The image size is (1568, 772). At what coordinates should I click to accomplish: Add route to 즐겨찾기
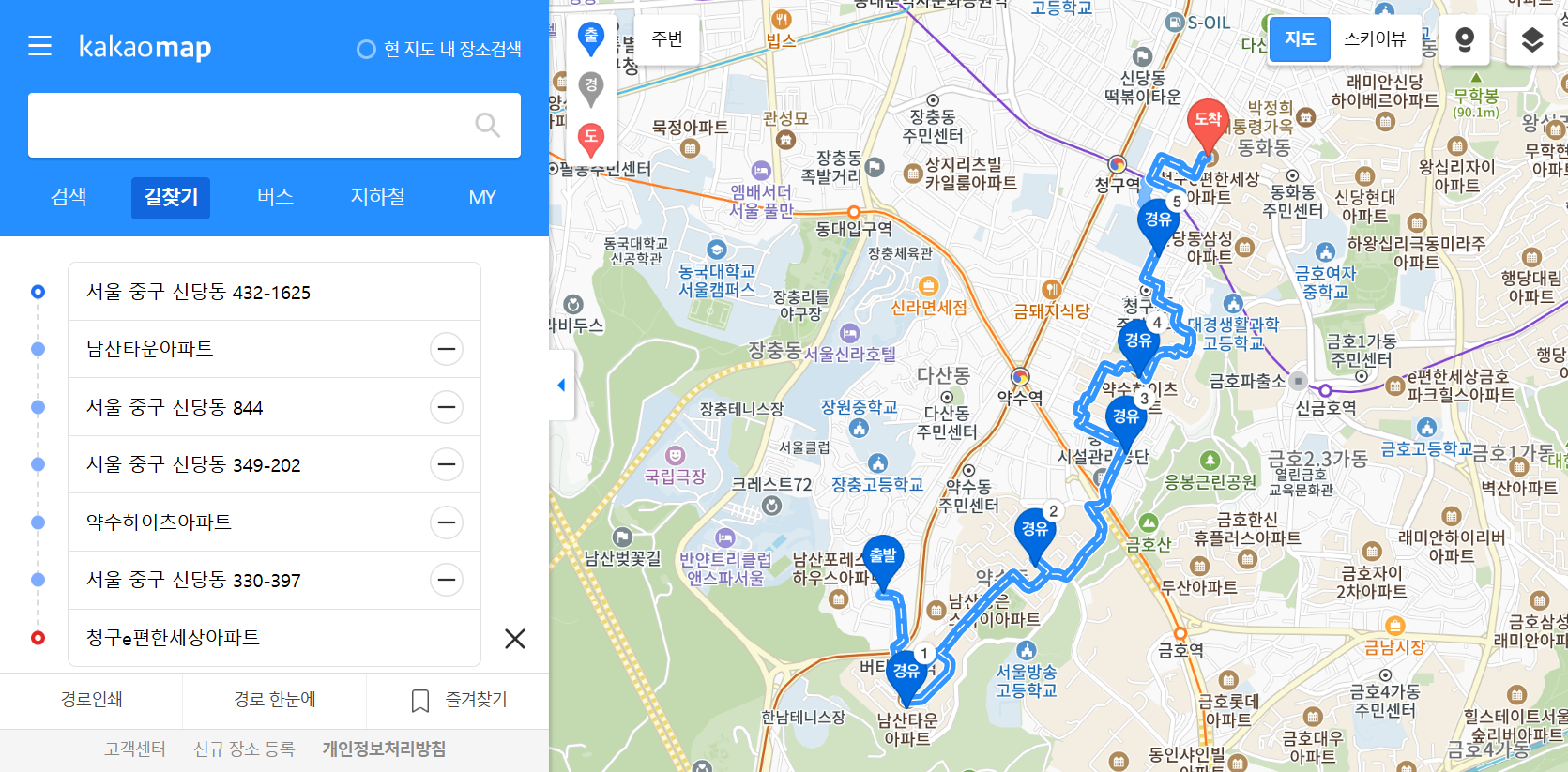[460, 700]
